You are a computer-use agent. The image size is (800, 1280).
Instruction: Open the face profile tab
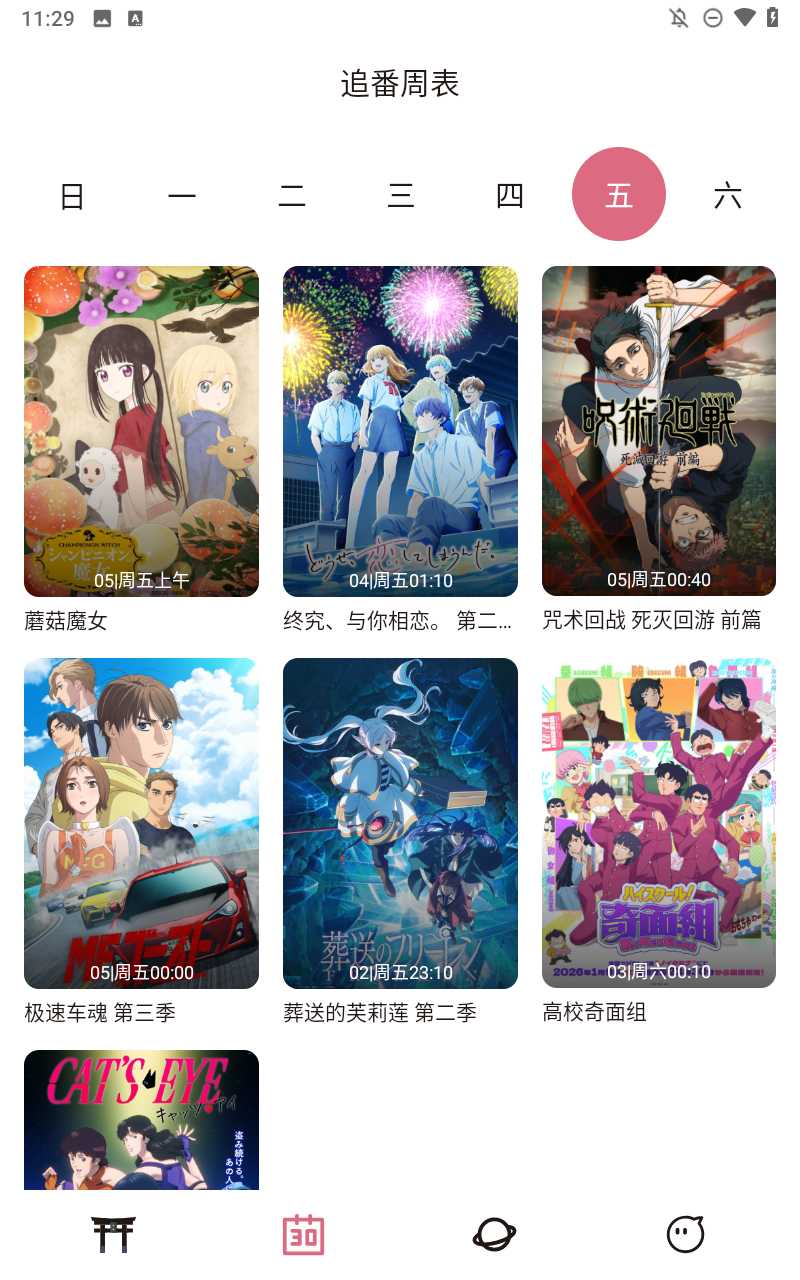[x=685, y=1235]
